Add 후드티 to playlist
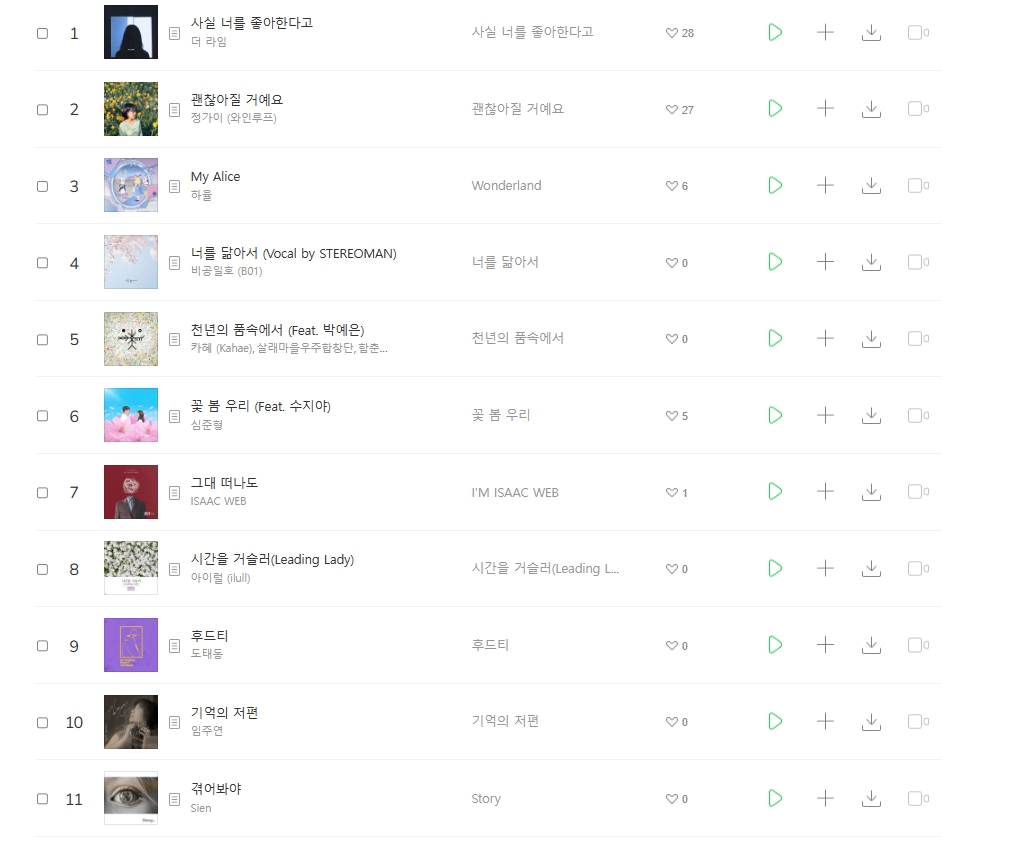1010x845 pixels. 825,645
